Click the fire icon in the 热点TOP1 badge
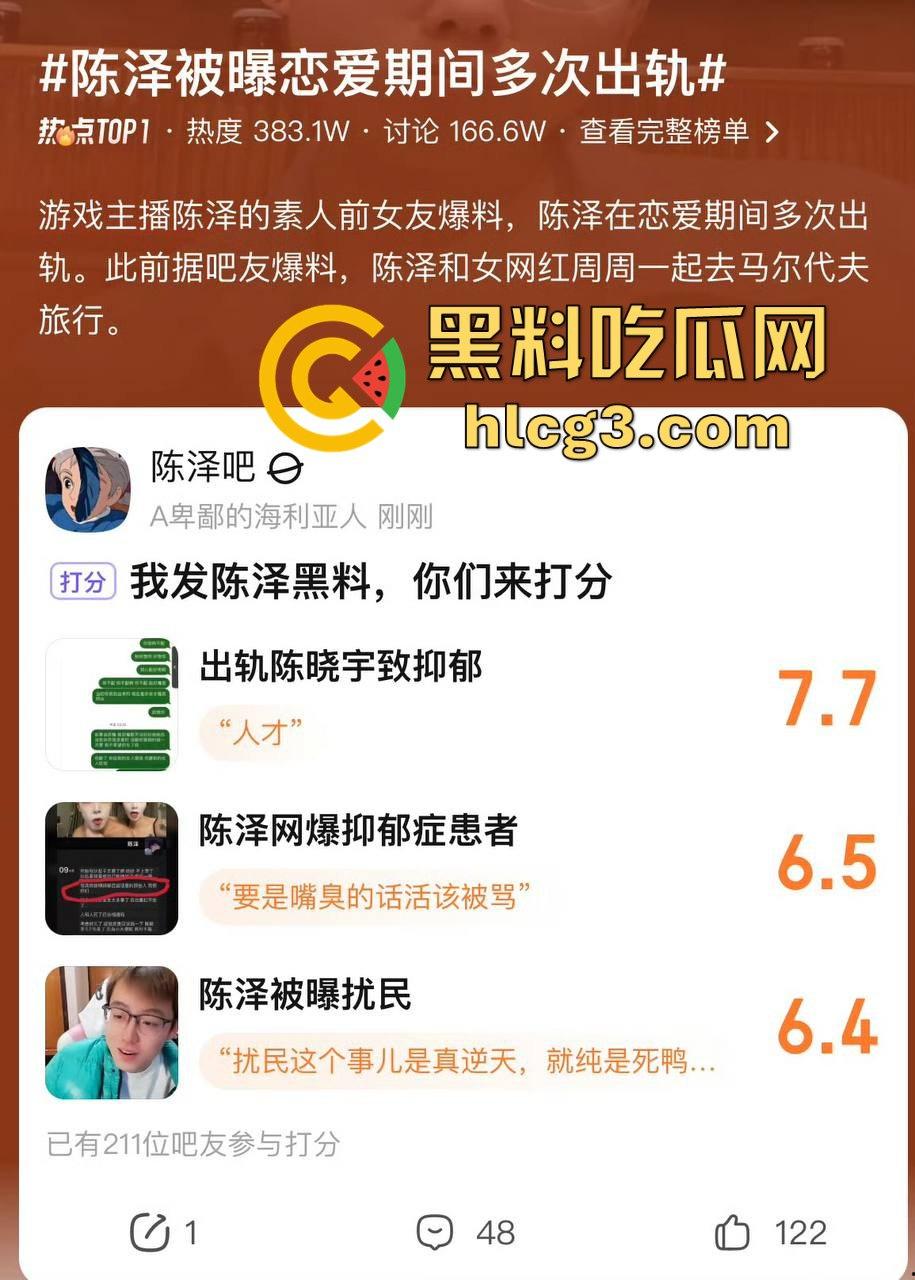The width and height of the screenshot is (915, 1280). click(60, 129)
